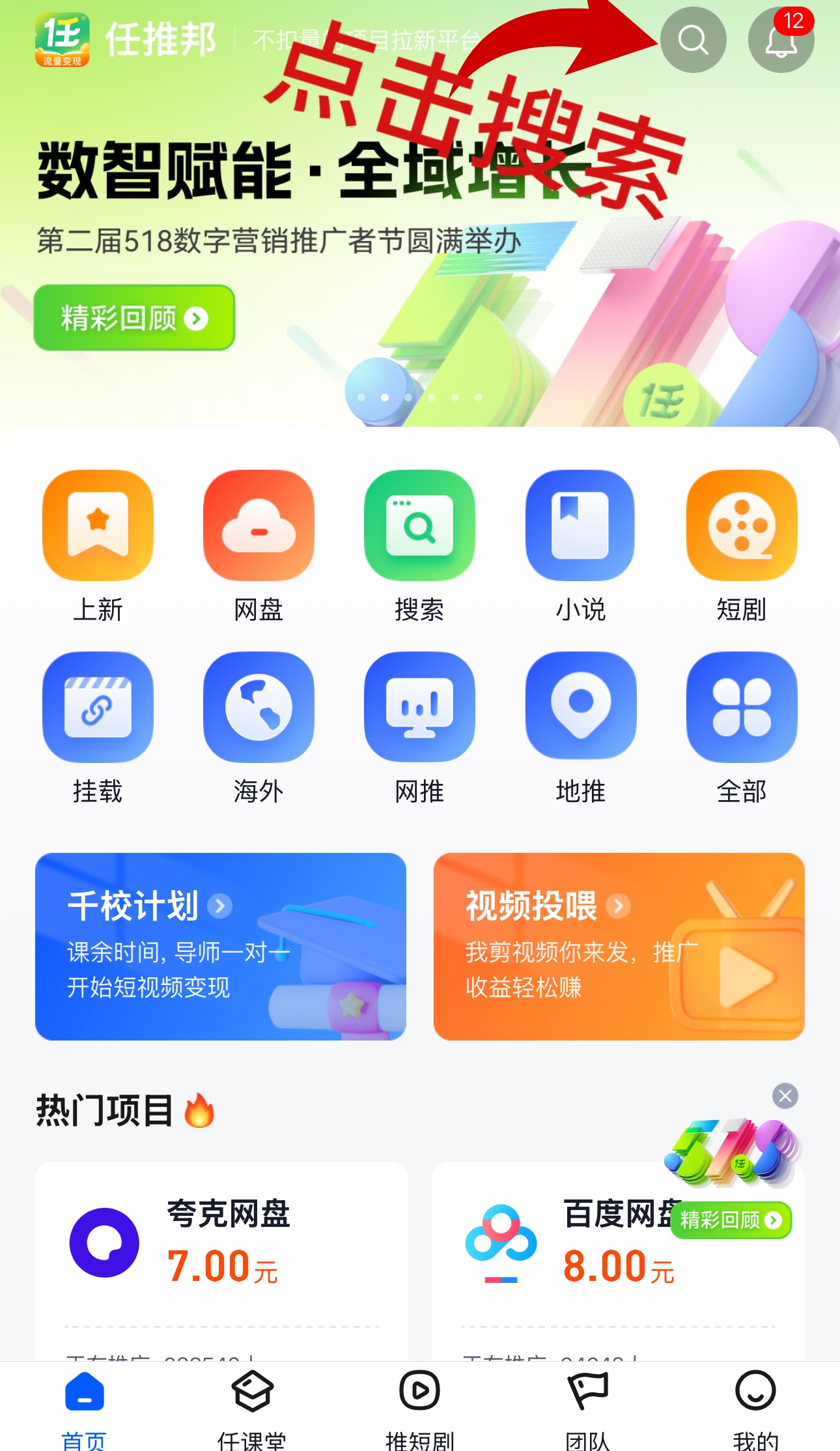Screen dimensions: 840x1451
Task: Open the 夸克网盘 project card
Action: pyautogui.click(x=221, y=1251)
